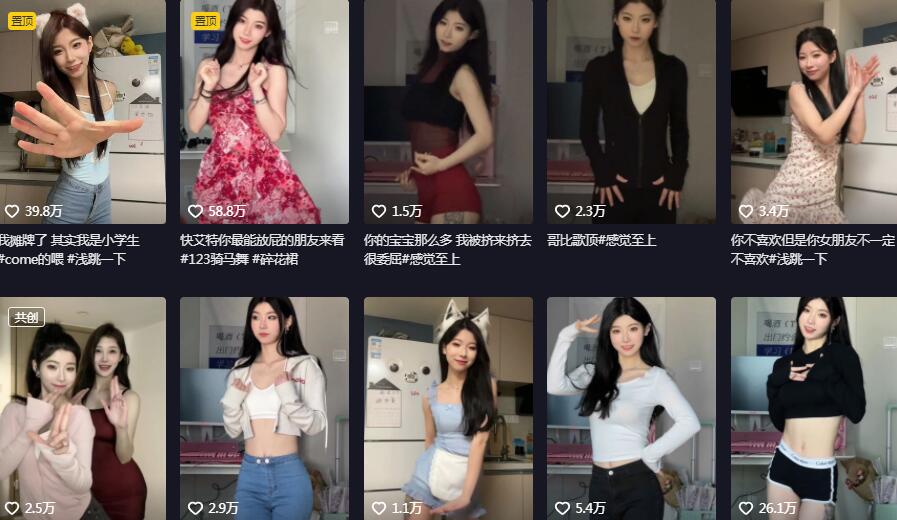The height and width of the screenshot is (520, 897).
Task: Open the pinned video with 39.8万 likes
Action: click(x=82, y=110)
